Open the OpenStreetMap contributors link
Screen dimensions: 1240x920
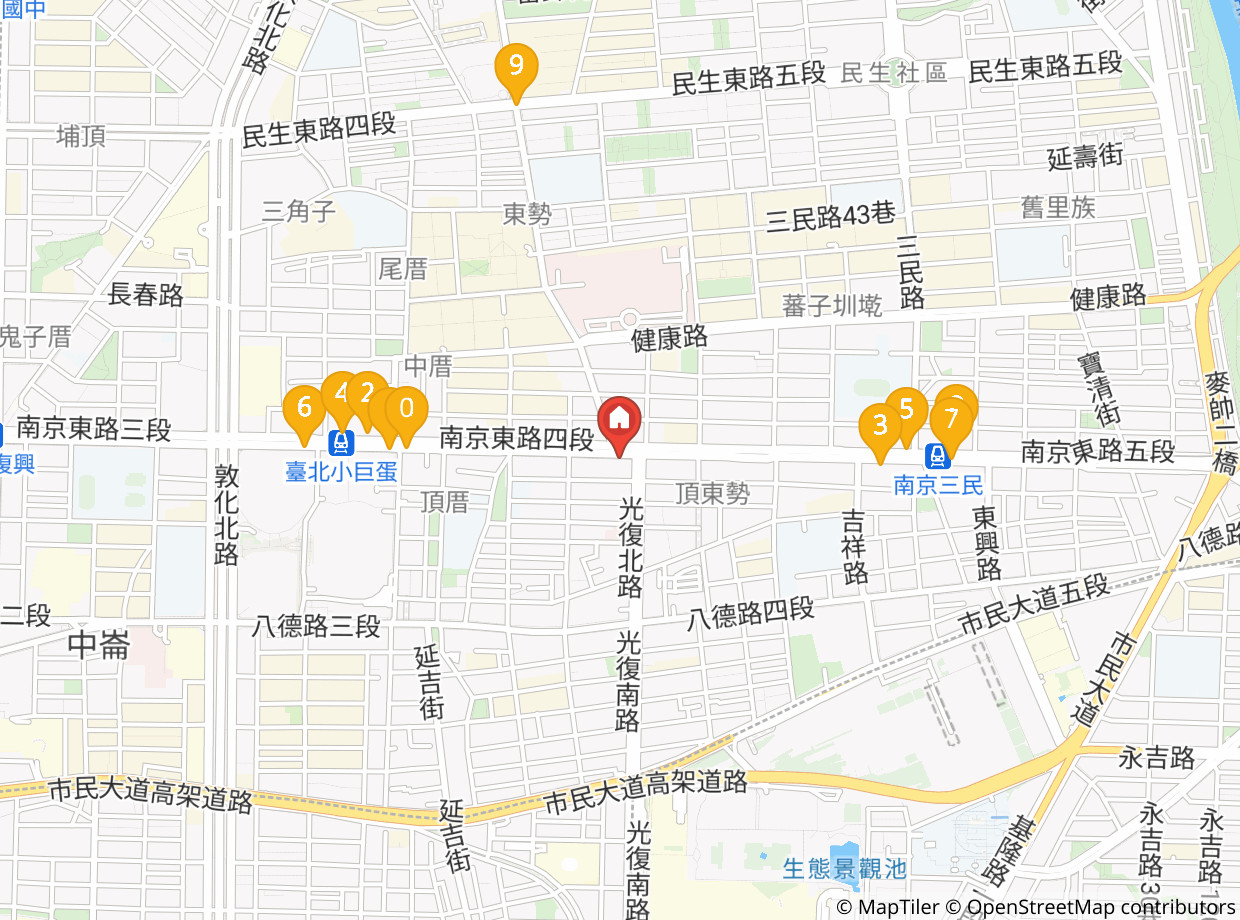pyautogui.click(x=1090, y=907)
